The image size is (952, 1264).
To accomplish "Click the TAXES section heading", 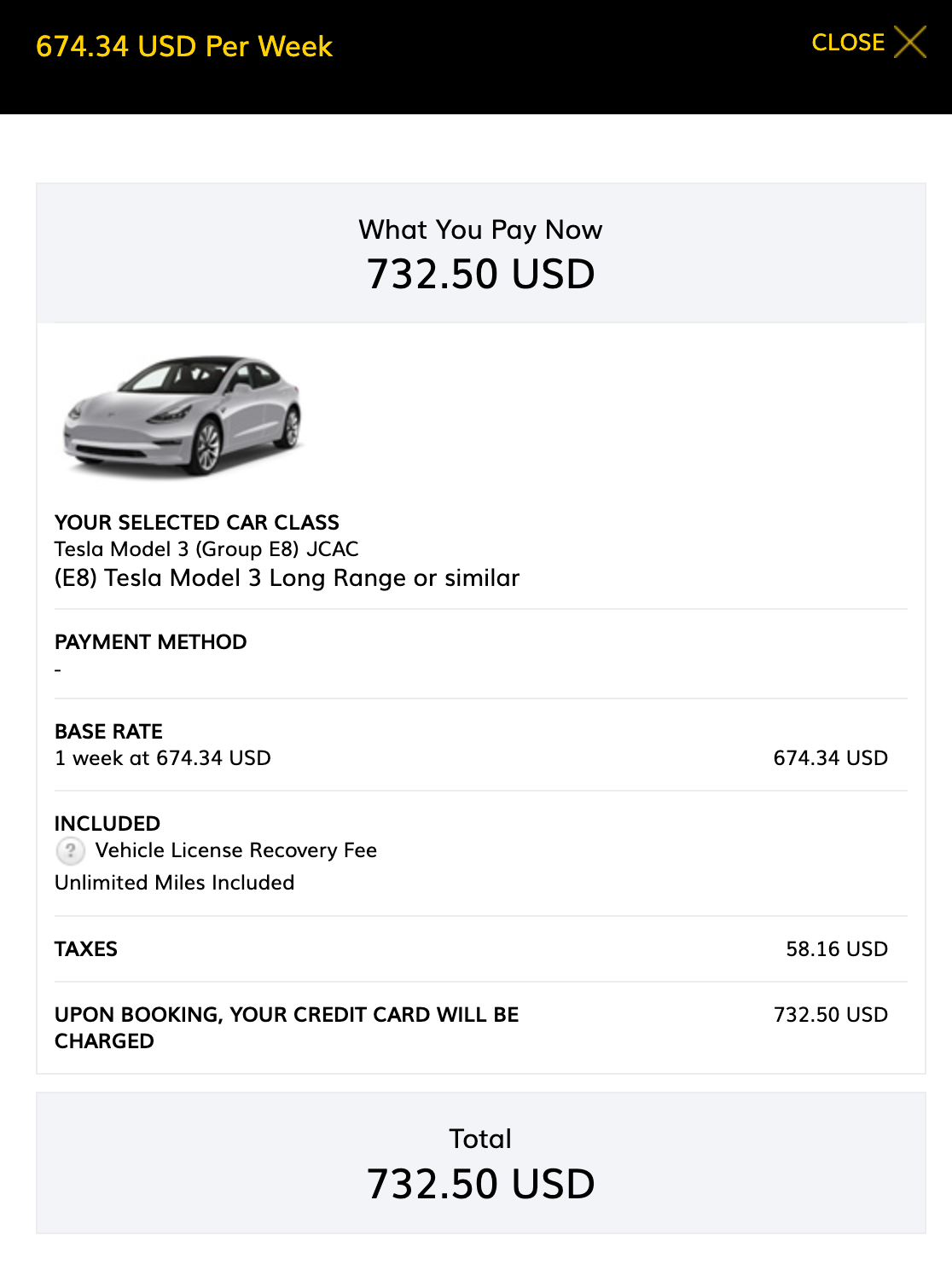I will (x=86, y=949).
